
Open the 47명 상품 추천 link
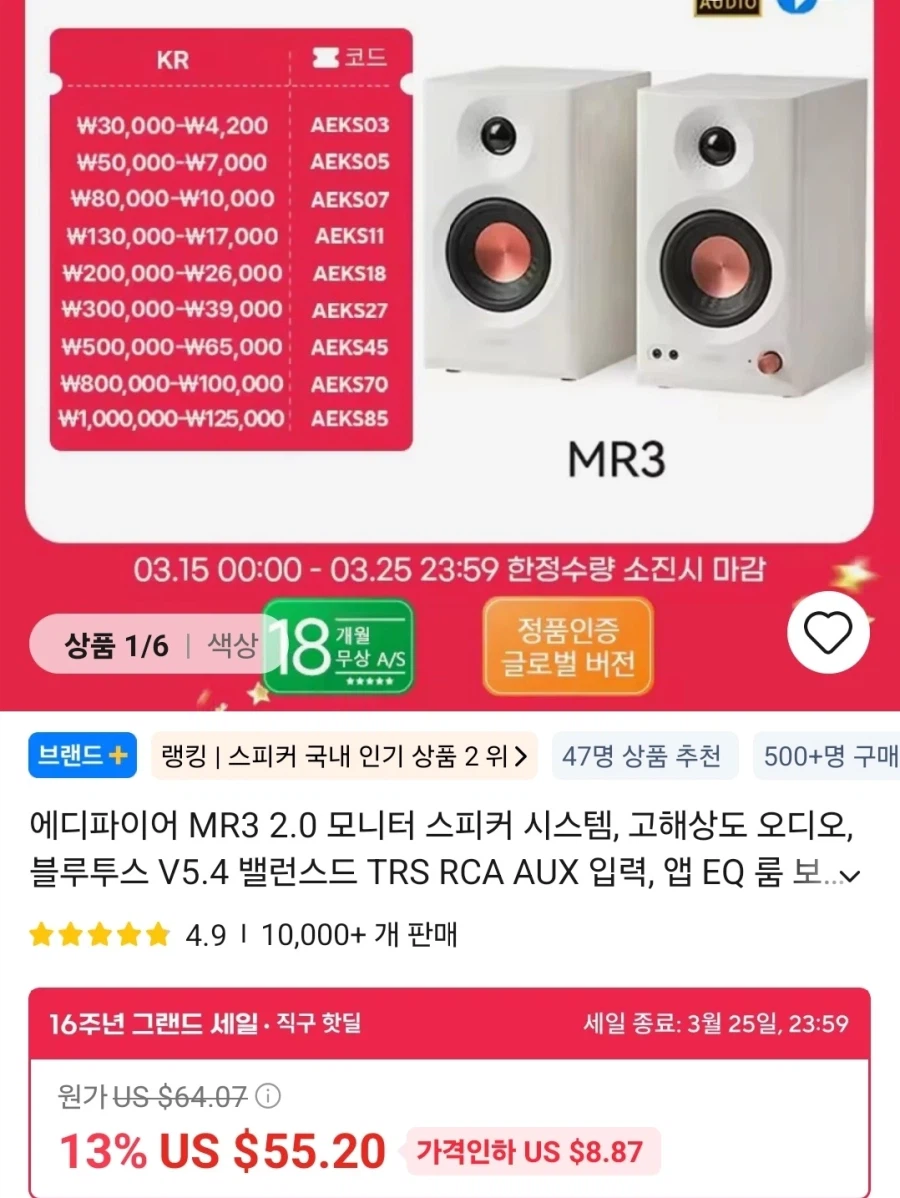click(x=645, y=757)
